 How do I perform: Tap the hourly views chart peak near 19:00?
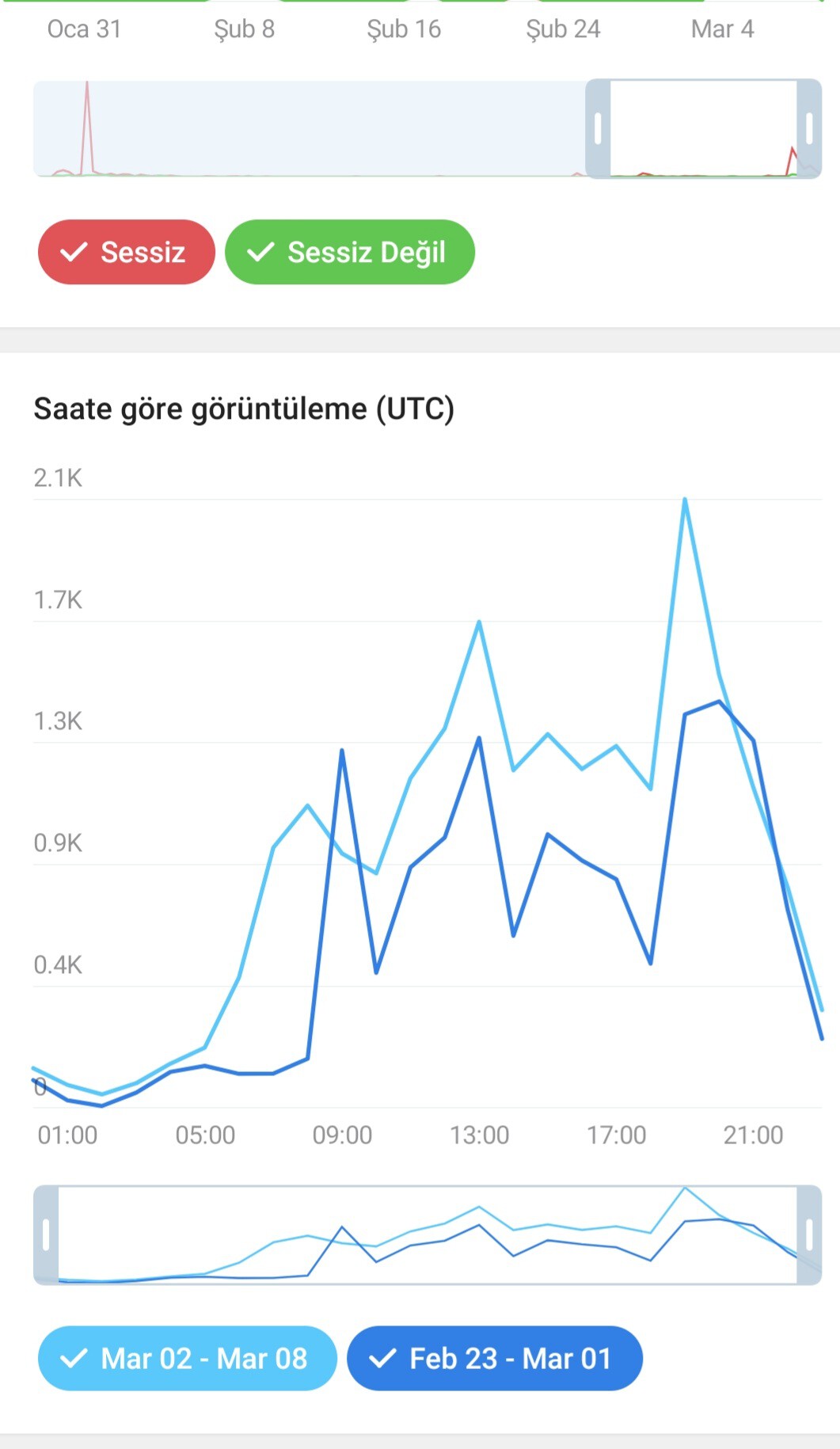tap(685, 499)
